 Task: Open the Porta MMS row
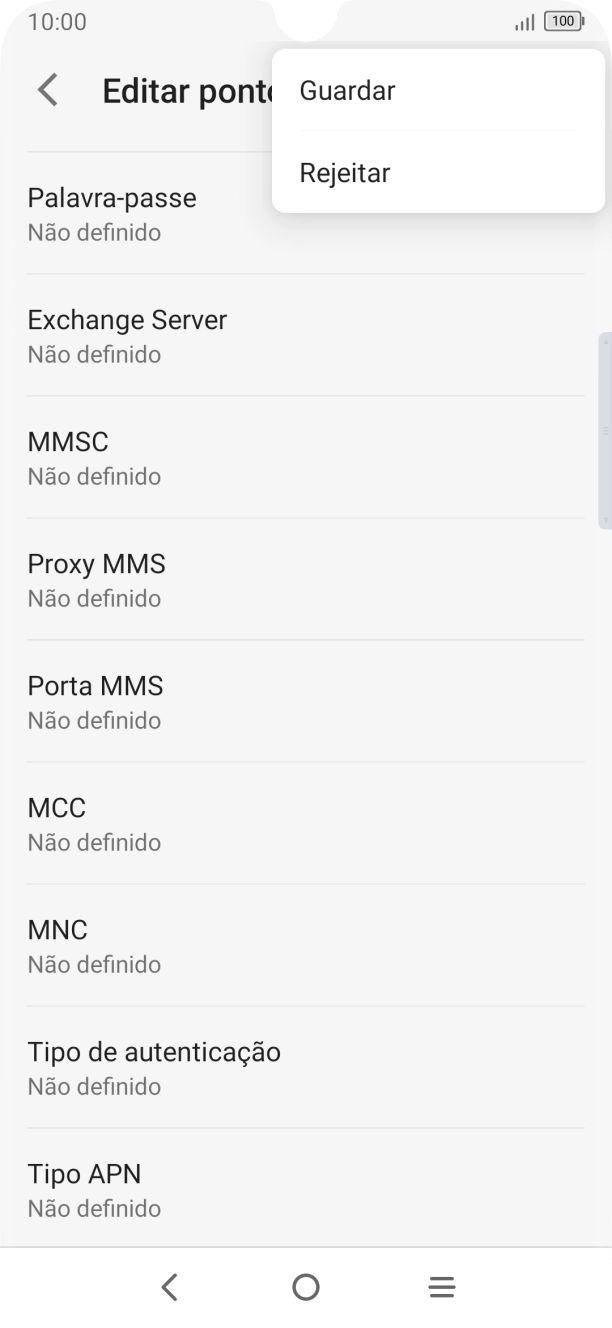95,702
